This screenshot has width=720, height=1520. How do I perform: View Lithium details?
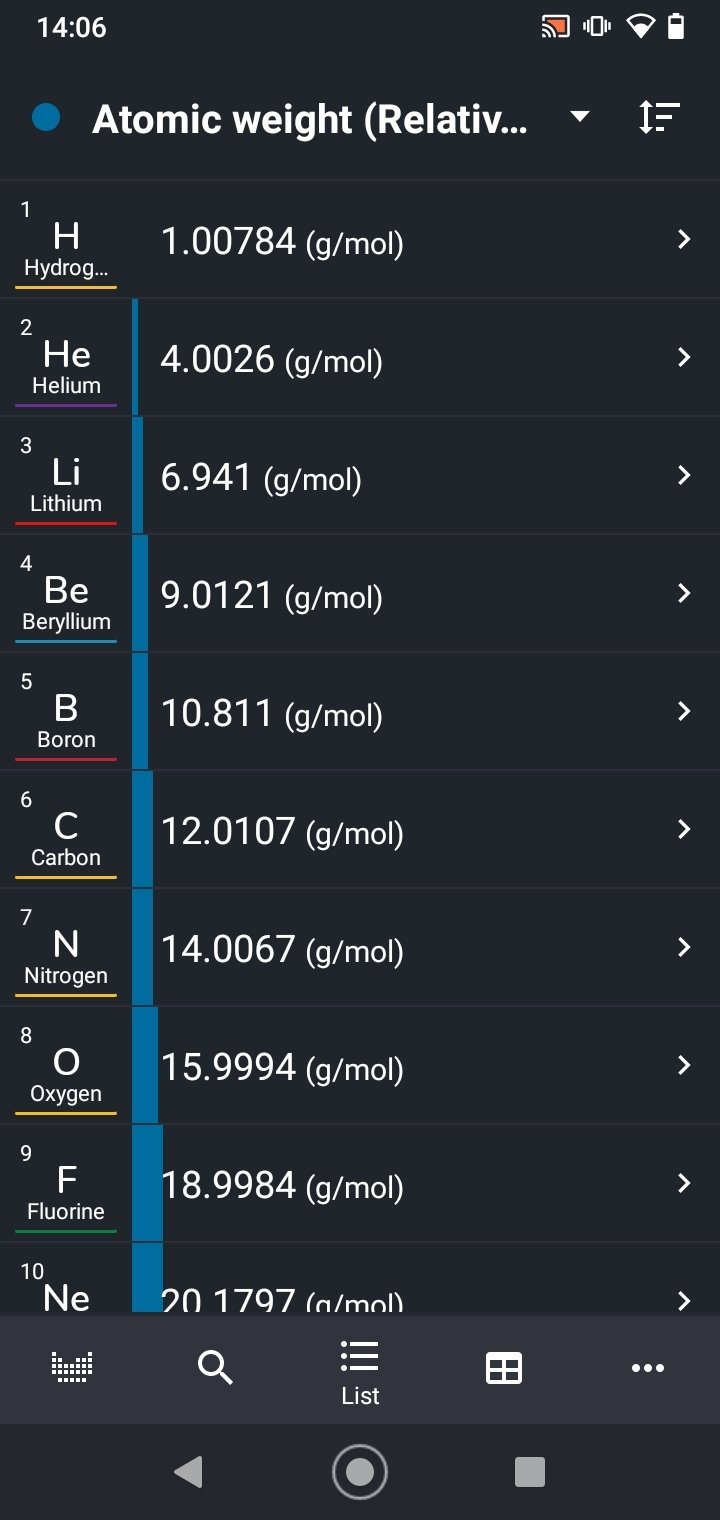coord(360,476)
